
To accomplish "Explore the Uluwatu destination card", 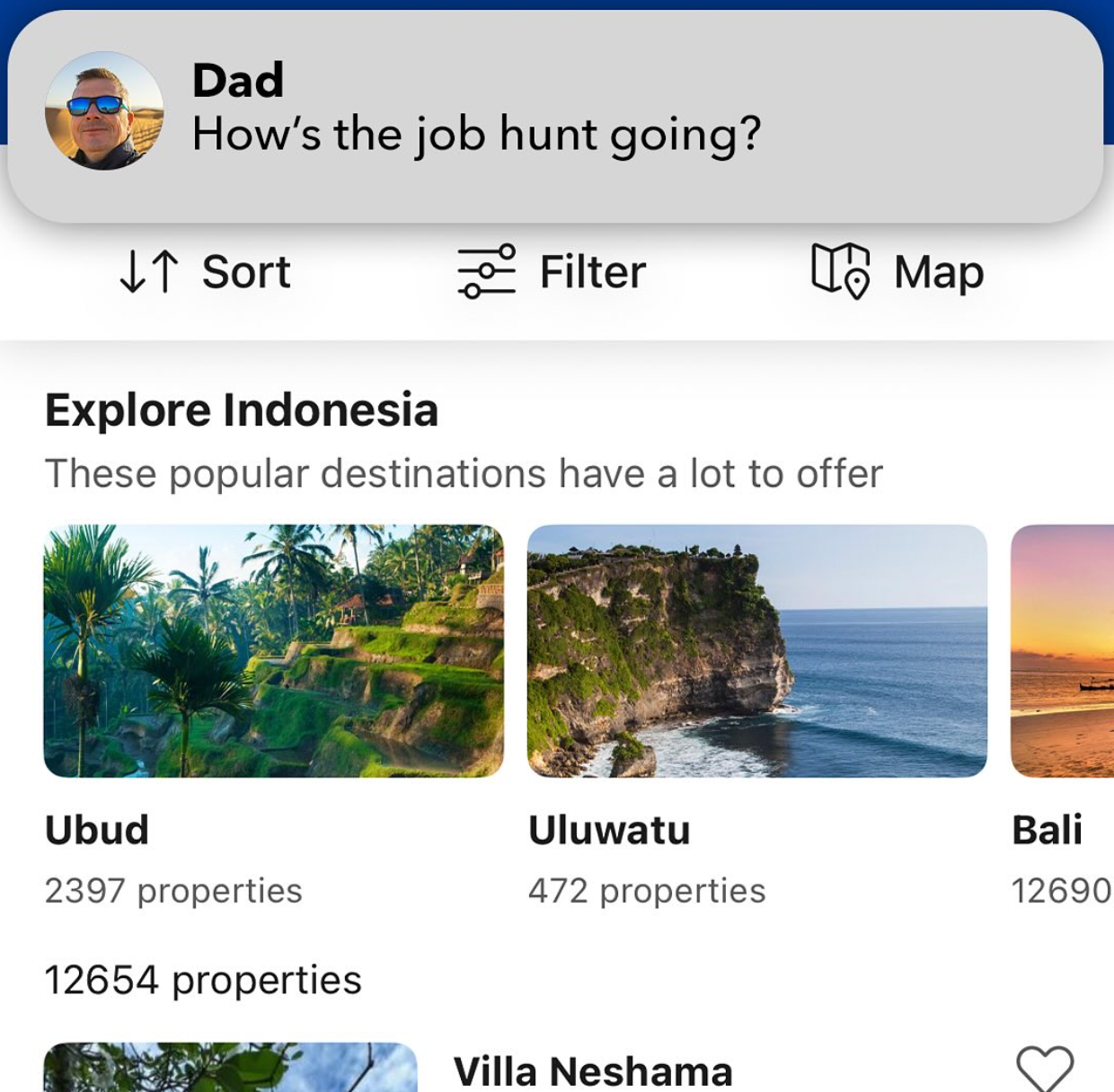I will 756,651.
